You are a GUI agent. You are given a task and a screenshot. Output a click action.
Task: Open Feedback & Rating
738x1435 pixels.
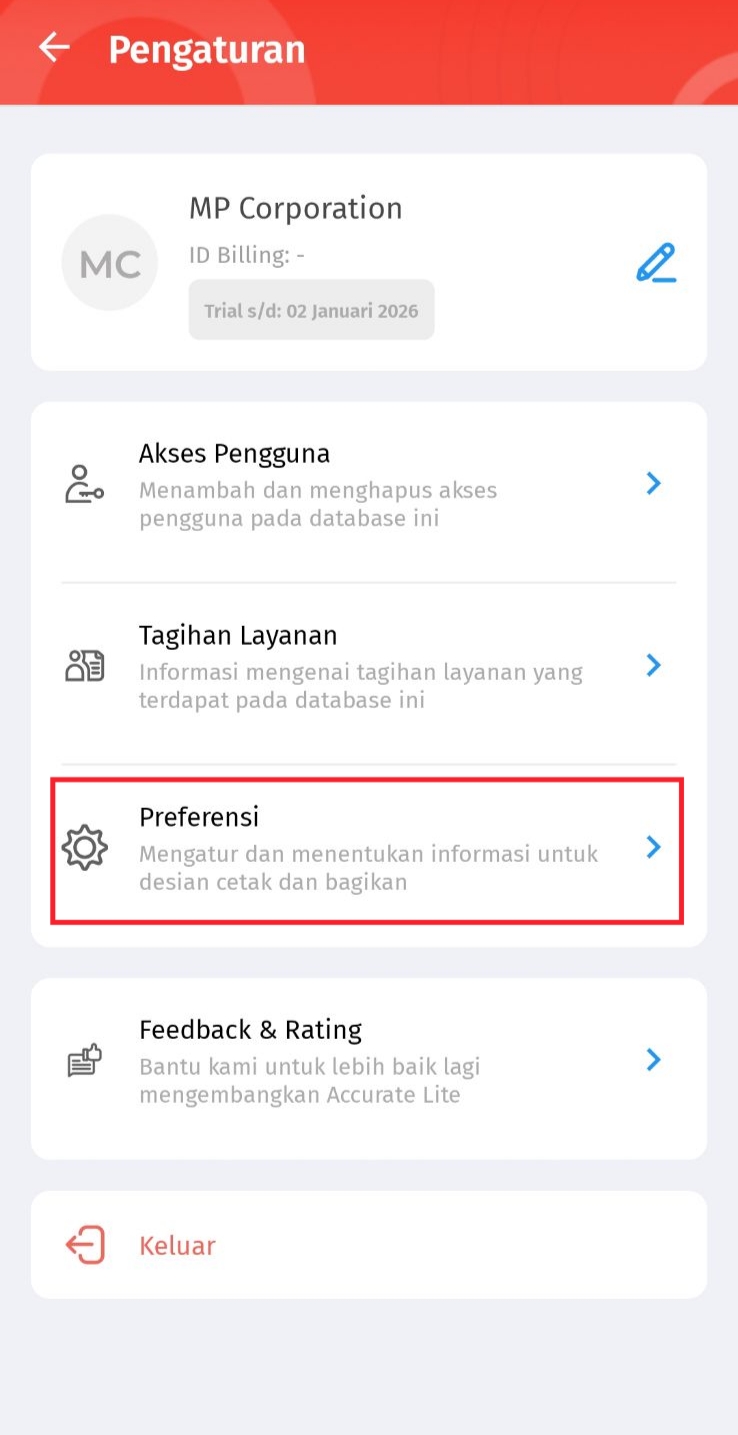click(x=368, y=1060)
